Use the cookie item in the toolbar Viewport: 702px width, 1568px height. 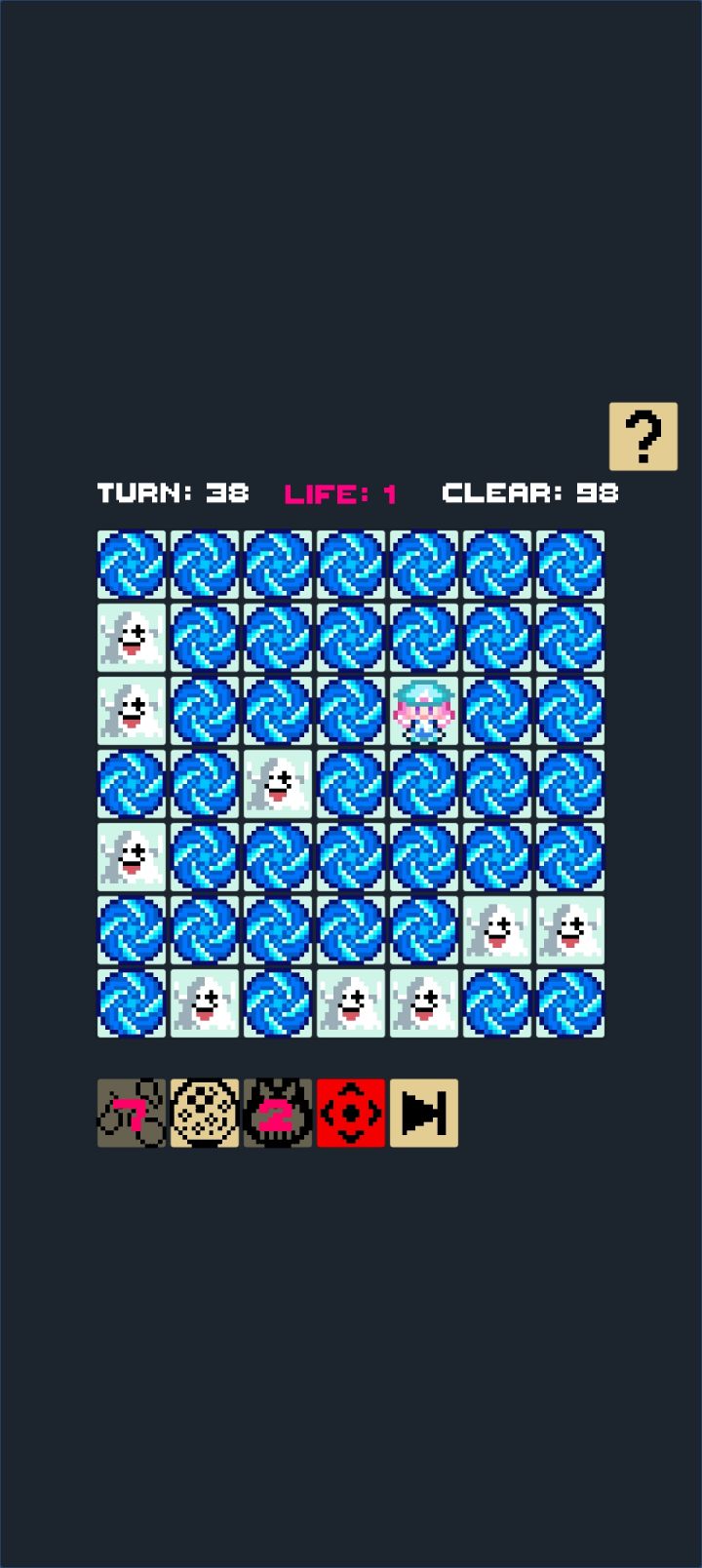tap(205, 1112)
